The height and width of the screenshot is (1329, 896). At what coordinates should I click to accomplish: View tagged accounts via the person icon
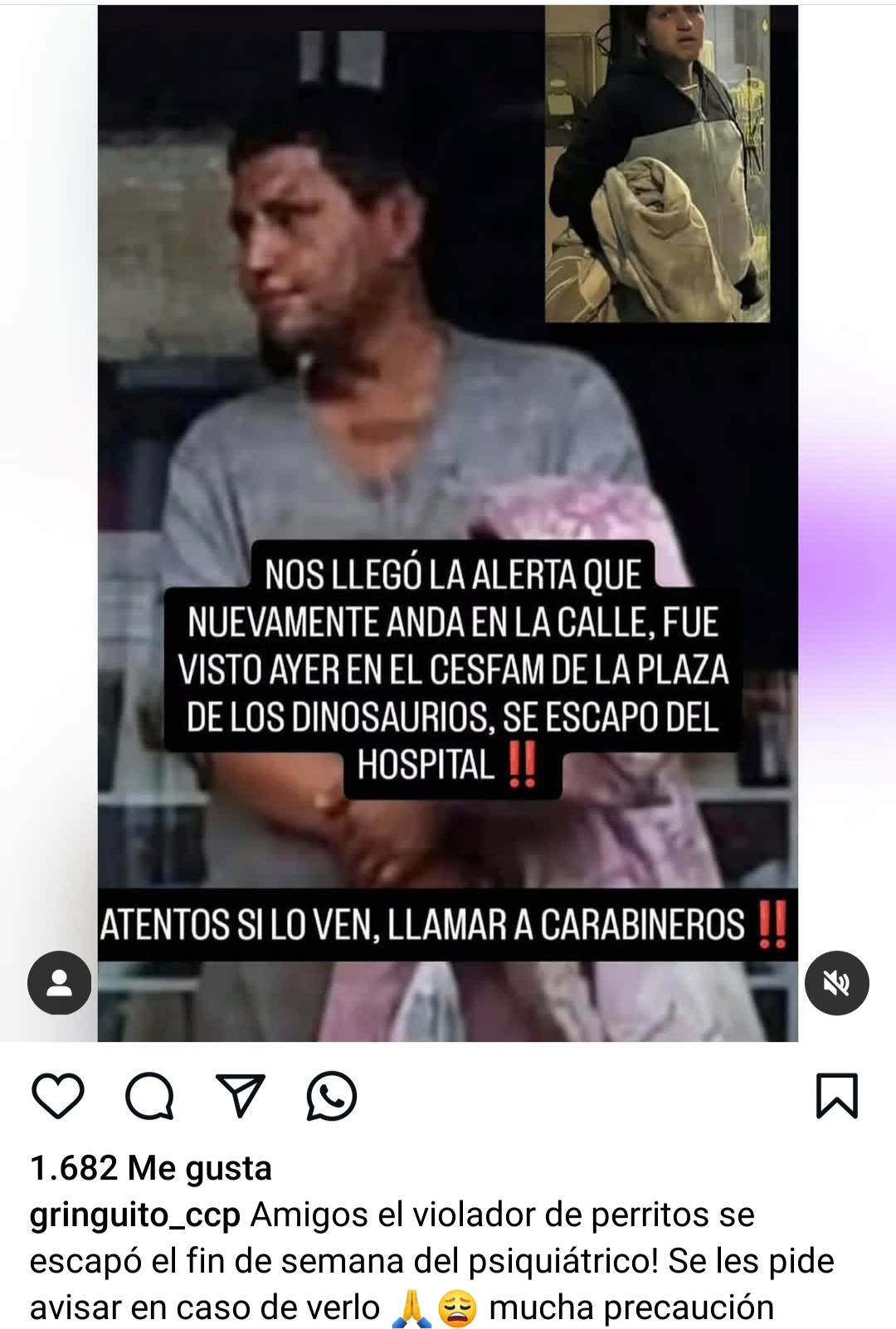pyautogui.click(x=59, y=983)
